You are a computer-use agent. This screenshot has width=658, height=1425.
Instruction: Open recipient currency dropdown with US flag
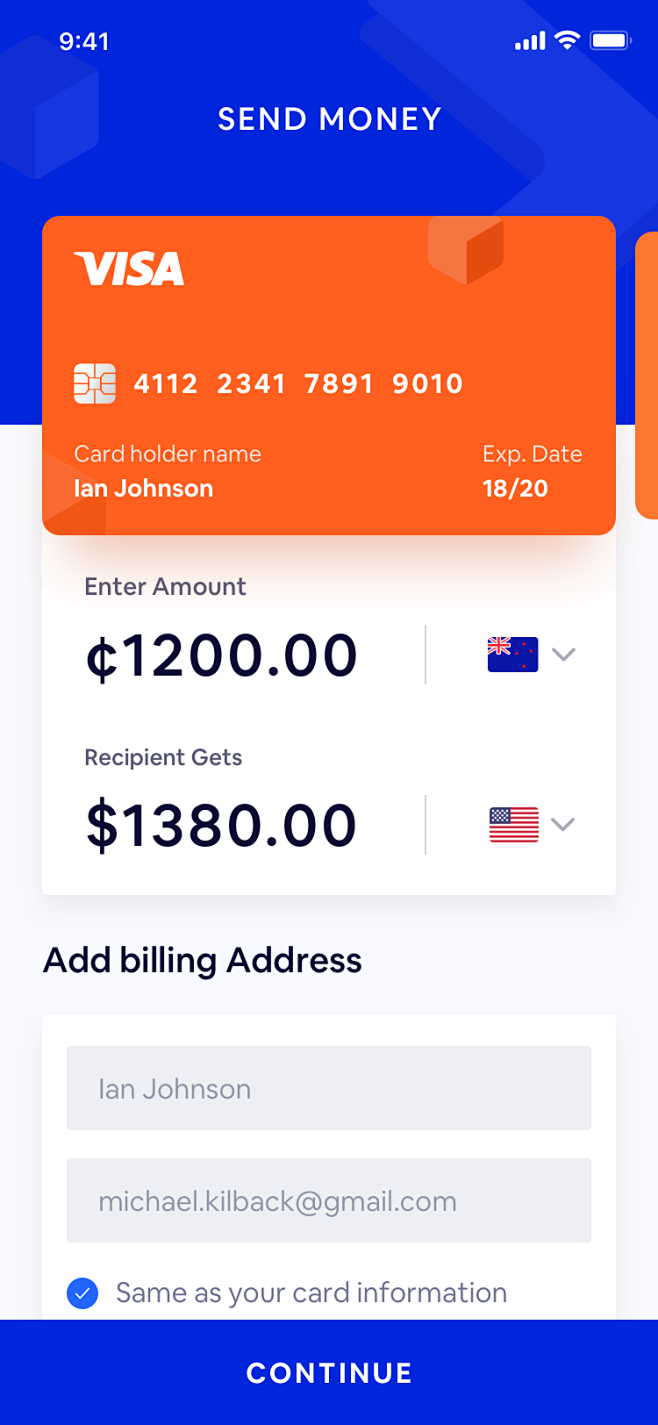point(531,824)
